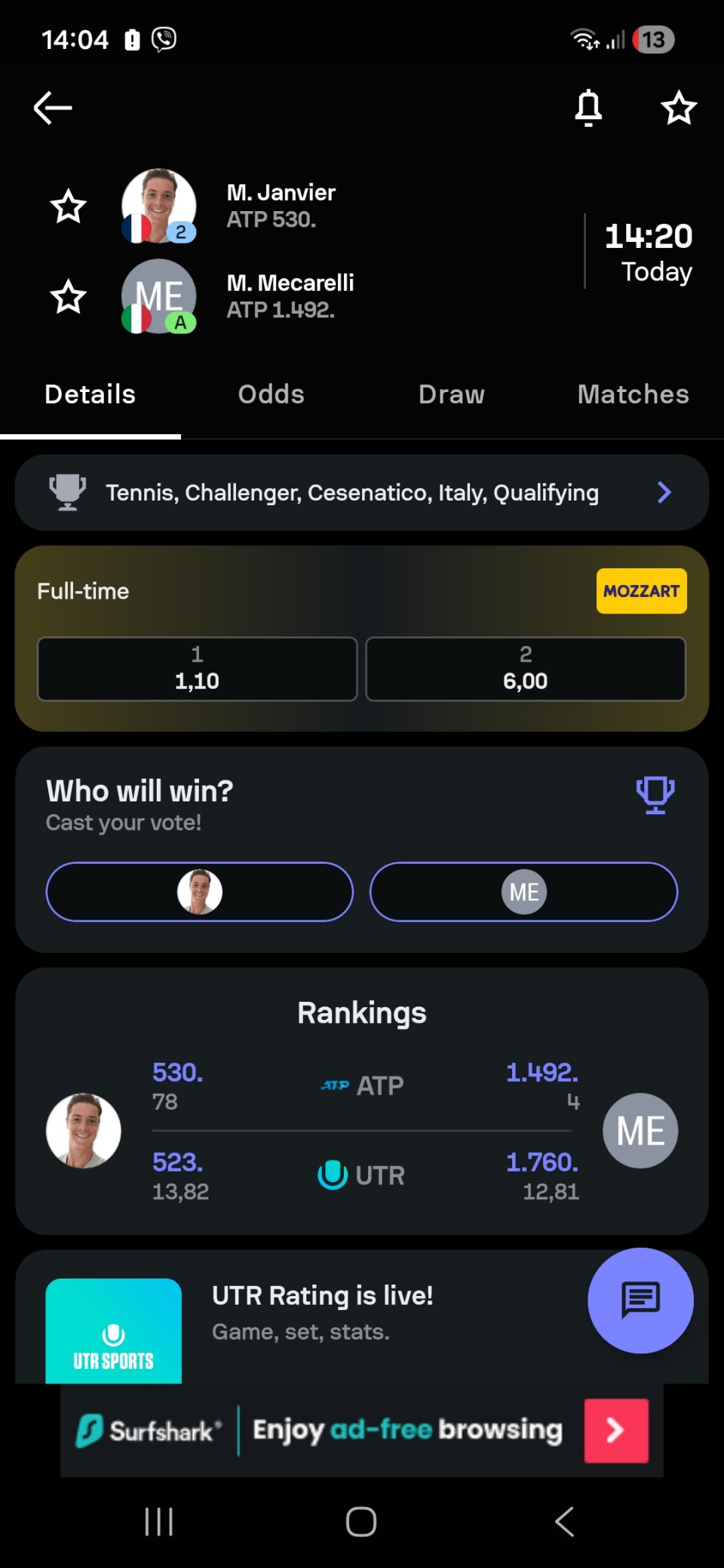This screenshot has width=724, height=1568.
Task: Tap system home button
Action: click(x=361, y=1521)
